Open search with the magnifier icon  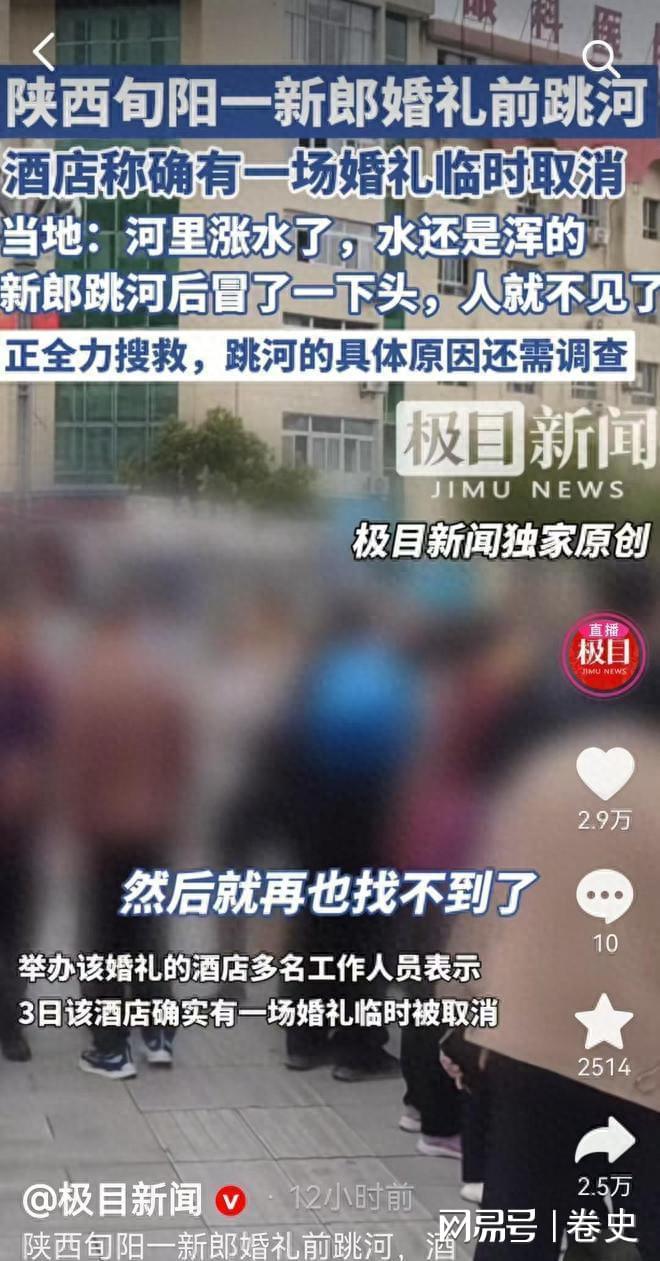pos(600,59)
